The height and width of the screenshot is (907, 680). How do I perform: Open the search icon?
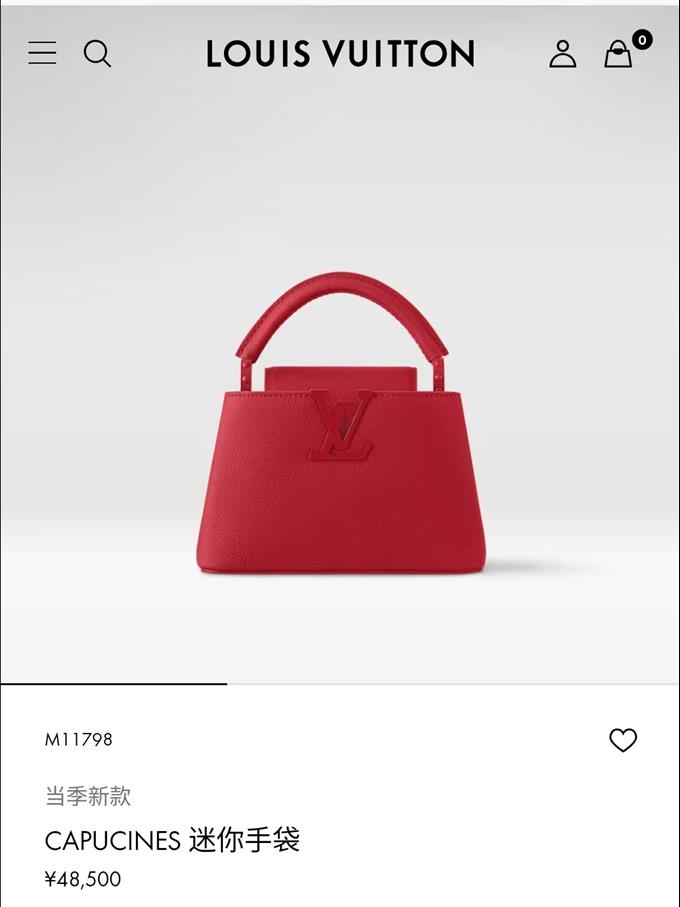97,53
